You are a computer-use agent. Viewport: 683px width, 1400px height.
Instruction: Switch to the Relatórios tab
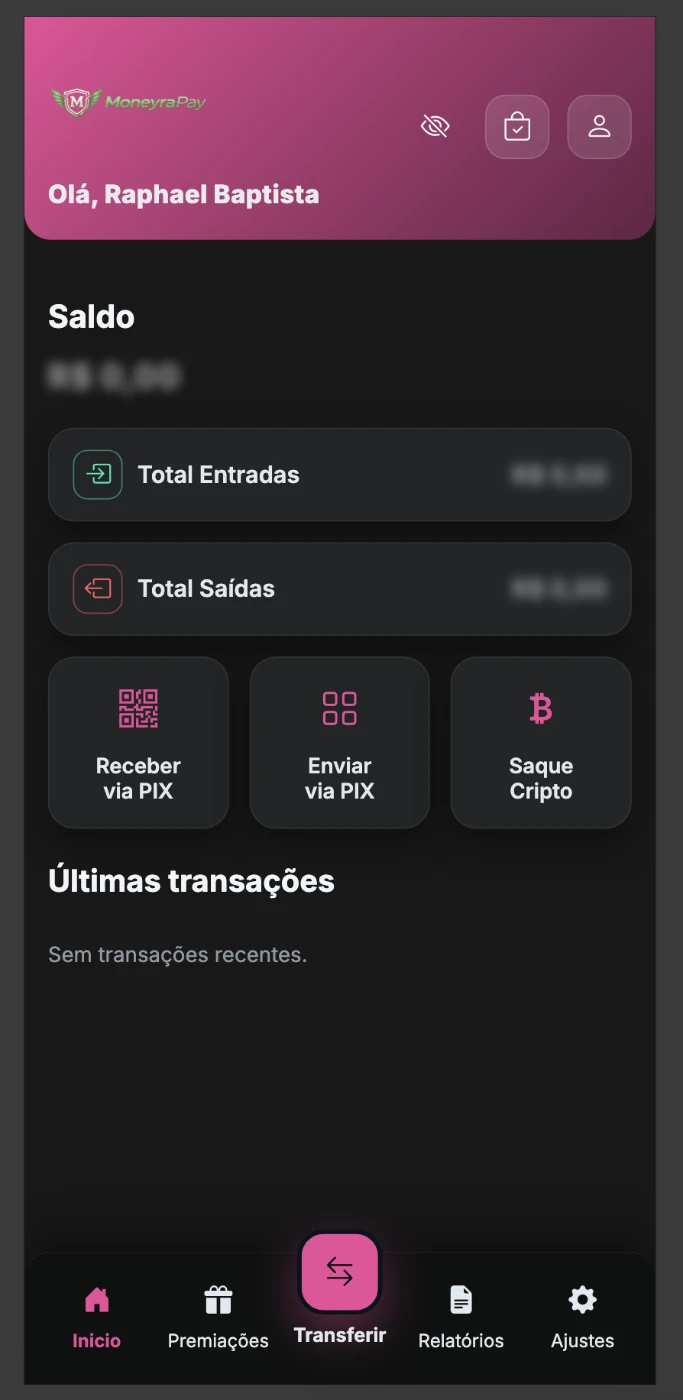461,1317
